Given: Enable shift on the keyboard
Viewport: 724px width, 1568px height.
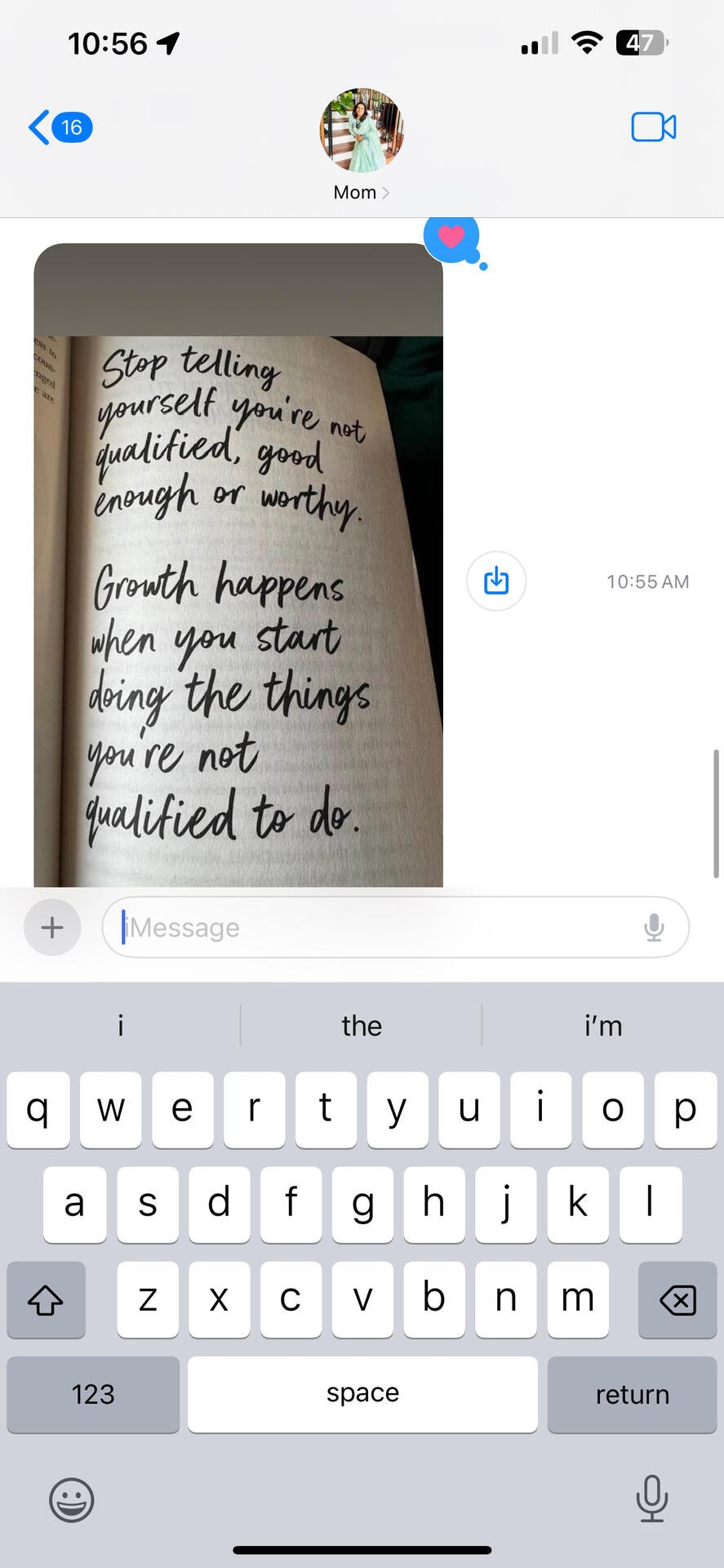Looking at the screenshot, I should (x=46, y=1300).
